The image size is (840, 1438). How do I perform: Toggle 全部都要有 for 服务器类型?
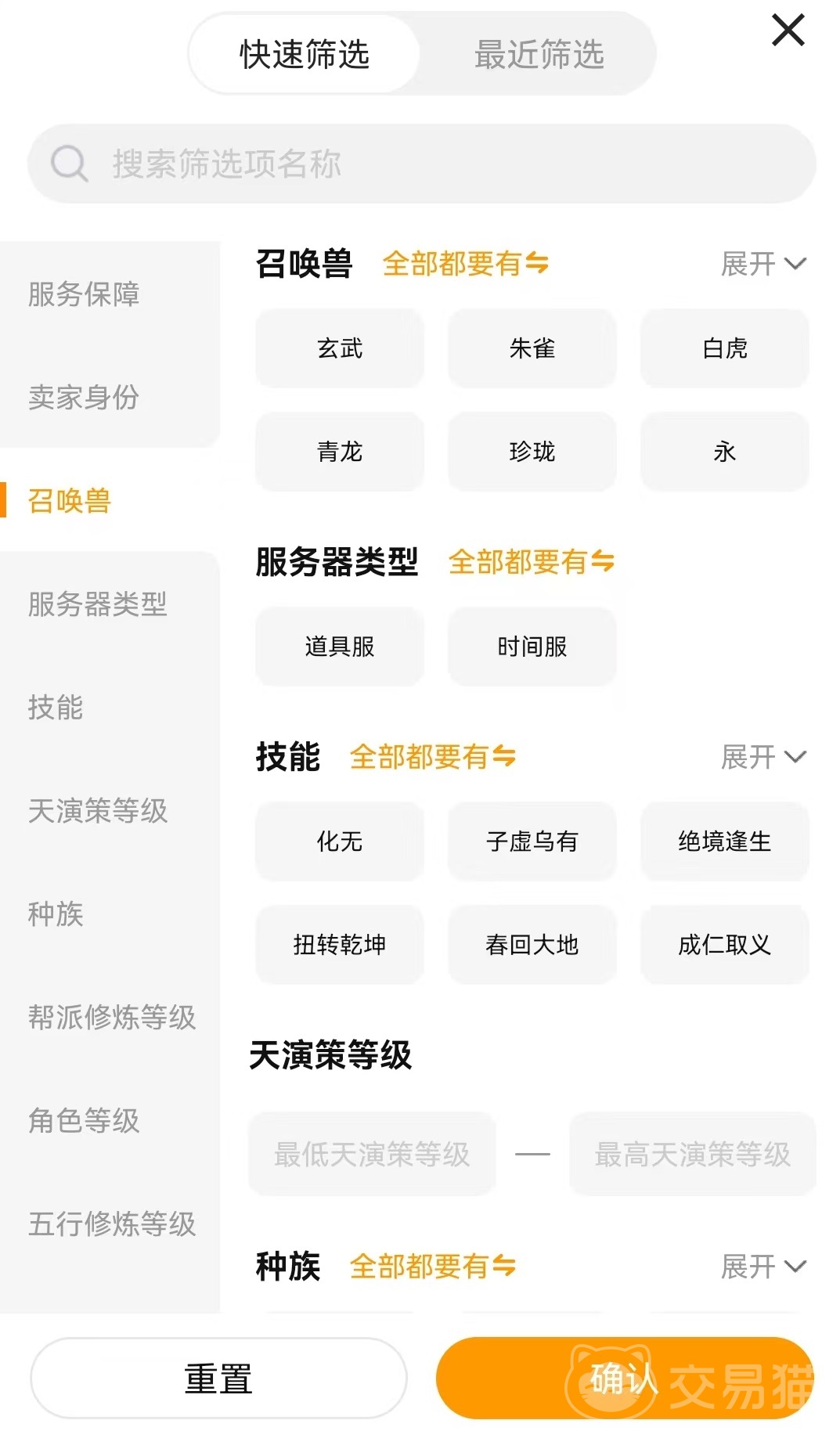[532, 562]
